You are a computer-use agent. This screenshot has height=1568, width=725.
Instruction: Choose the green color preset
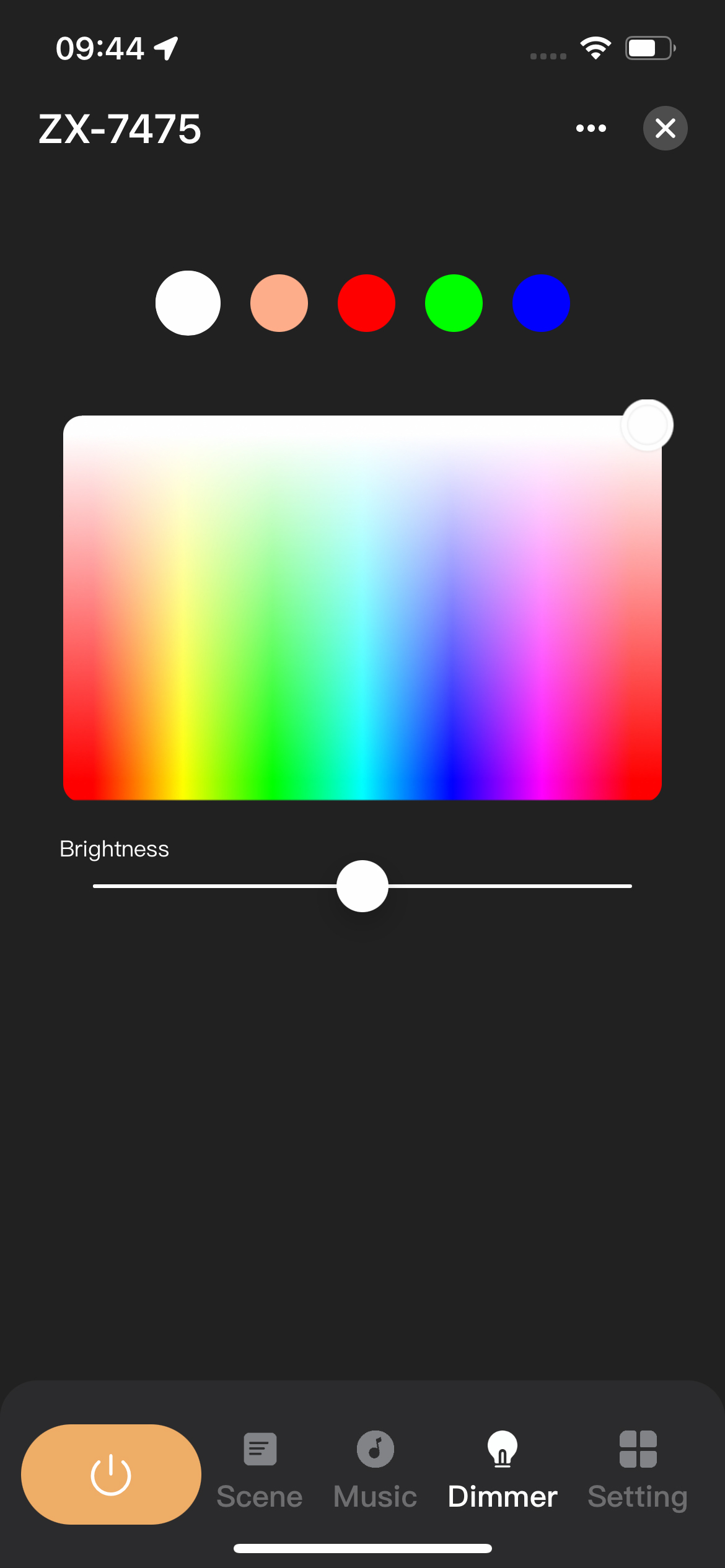tap(454, 303)
